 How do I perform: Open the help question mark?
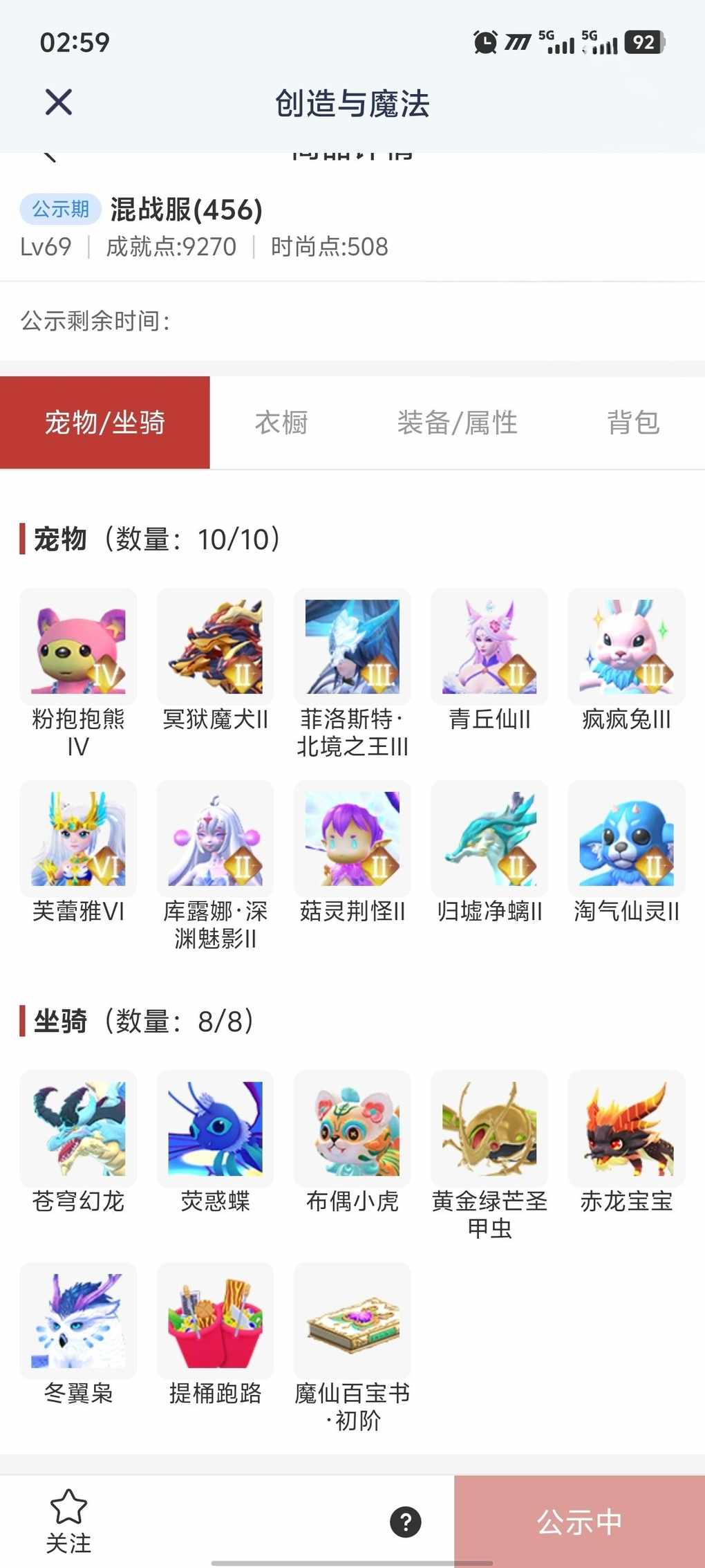pos(406,1522)
